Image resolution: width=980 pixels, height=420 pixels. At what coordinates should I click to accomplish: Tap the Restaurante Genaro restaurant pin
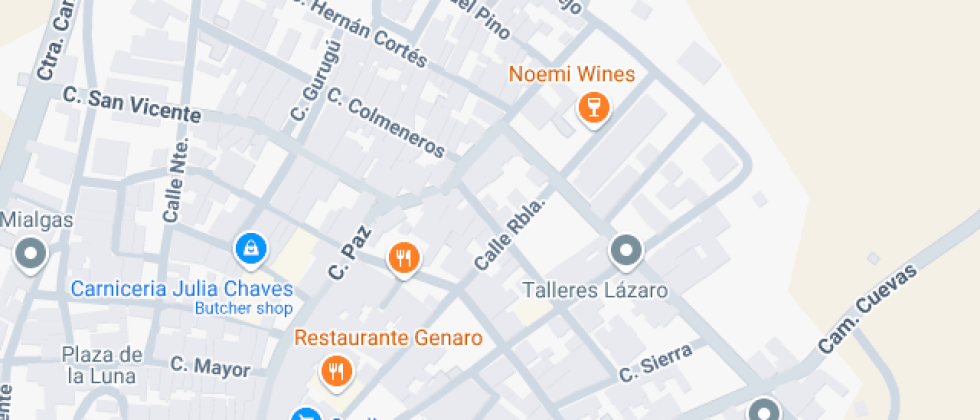pyautogui.click(x=336, y=372)
